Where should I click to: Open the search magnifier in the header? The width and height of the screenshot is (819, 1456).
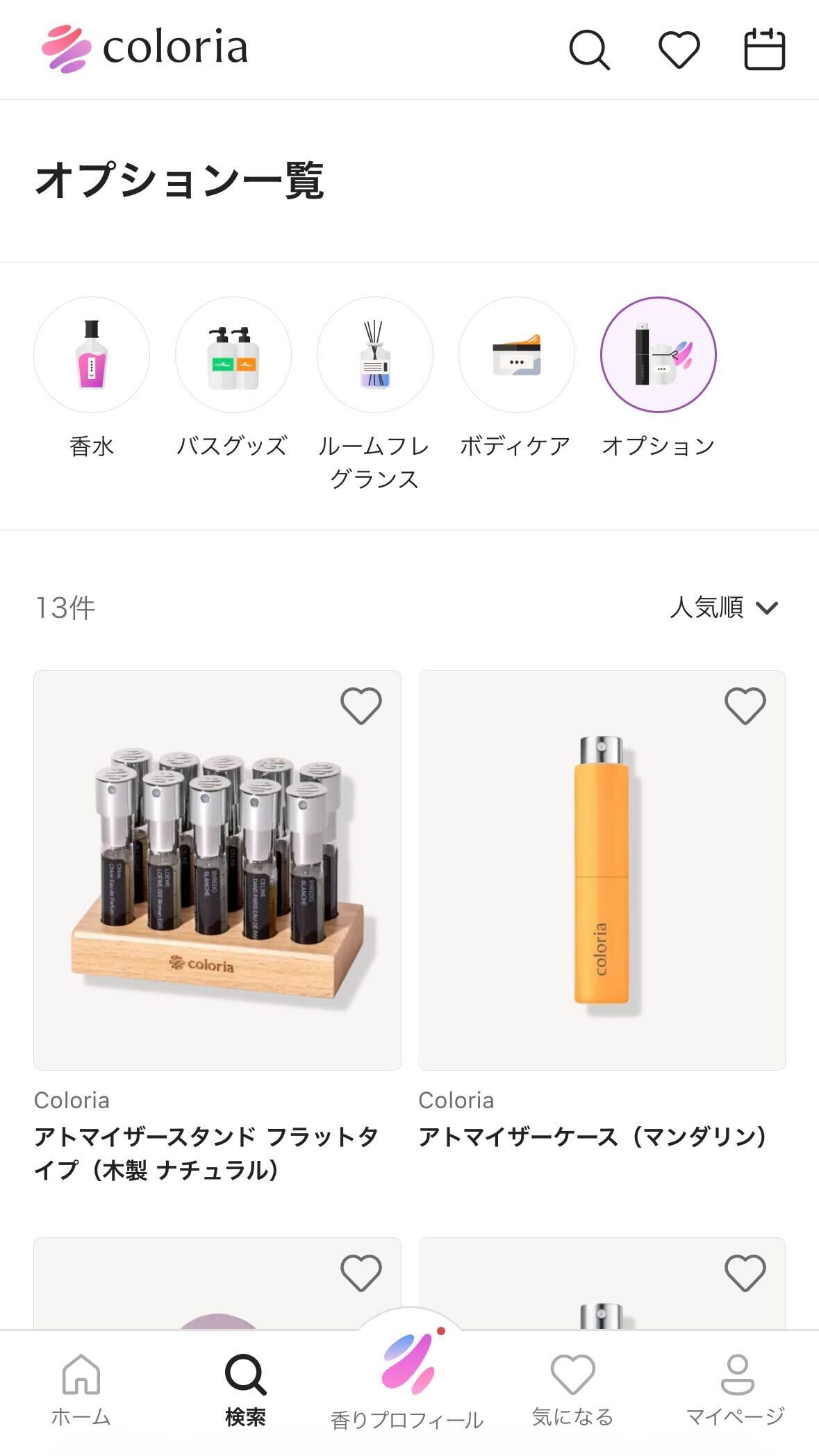589,49
